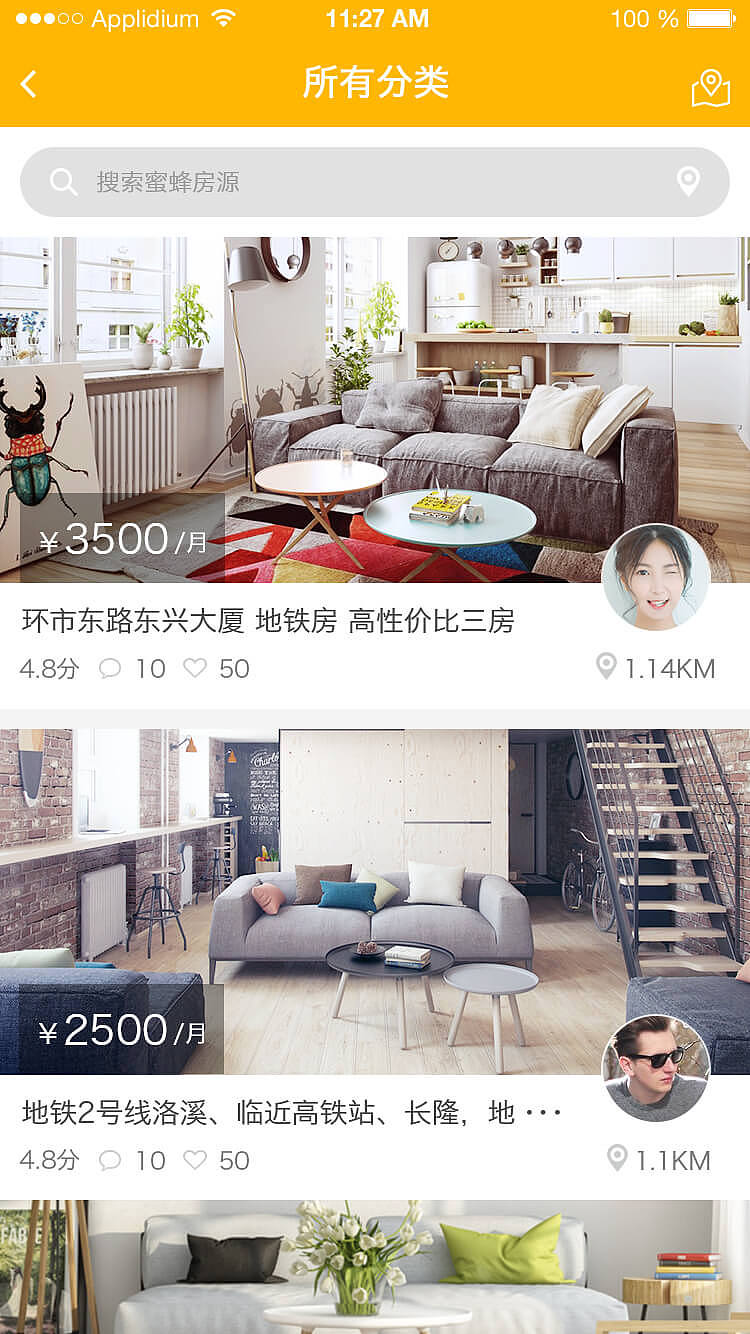Click the magnifier icon in the search bar
The height and width of the screenshot is (1334, 750).
[63, 181]
